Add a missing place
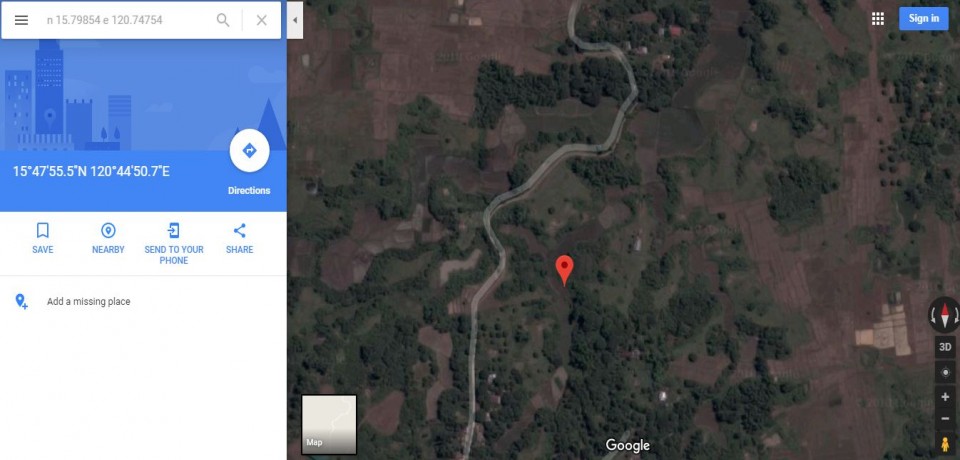Screen dimensions: 960x460 (88, 301)
